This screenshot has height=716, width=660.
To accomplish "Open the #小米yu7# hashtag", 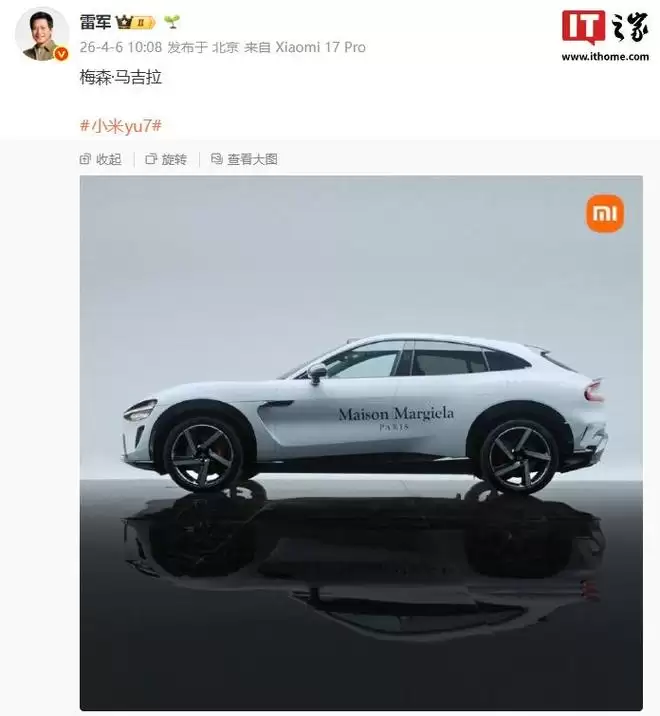I will click(x=120, y=126).
